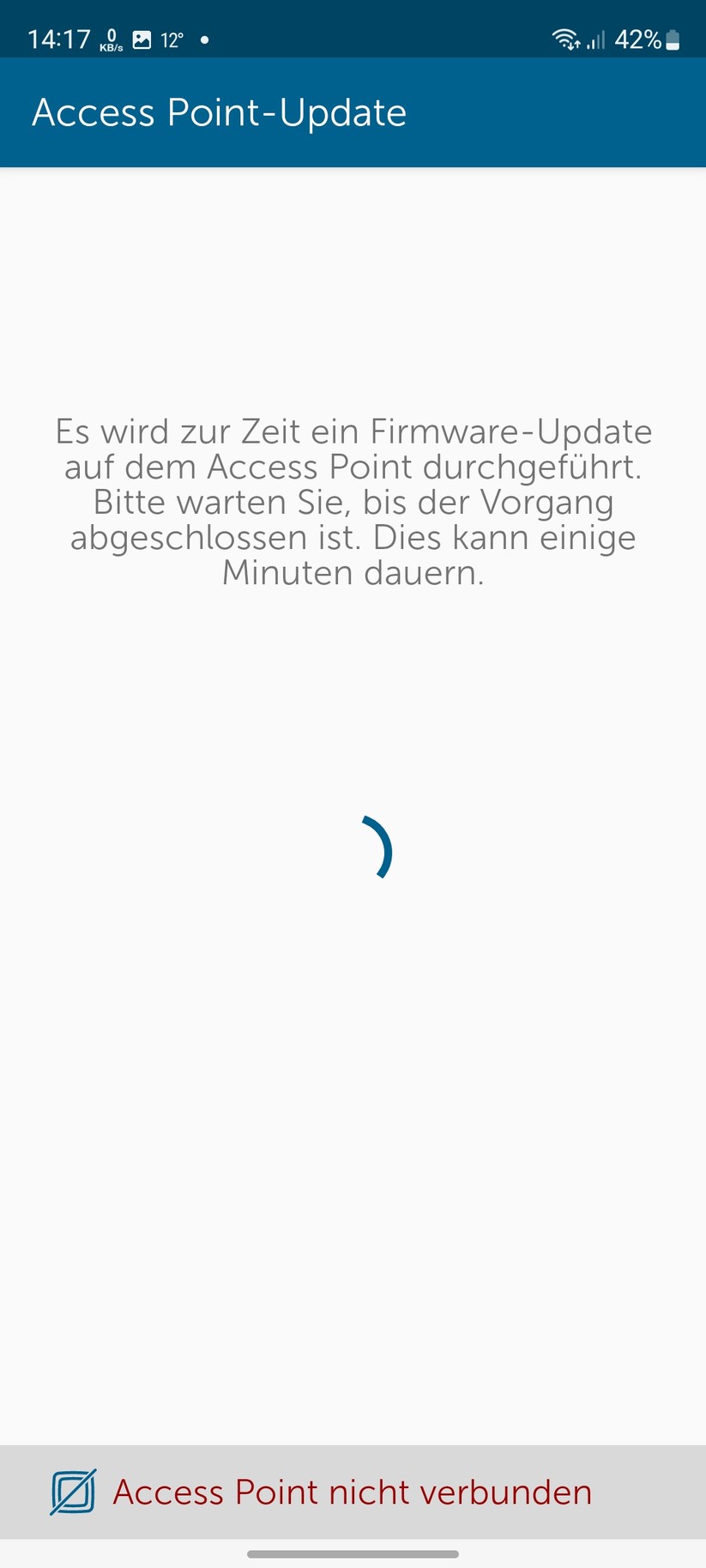The image size is (706, 1568).
Task: Click the blue header area
Action: click(353, 112)
